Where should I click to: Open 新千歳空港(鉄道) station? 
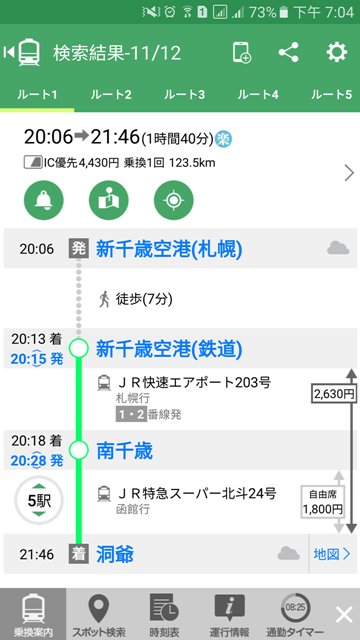[169, 349]
